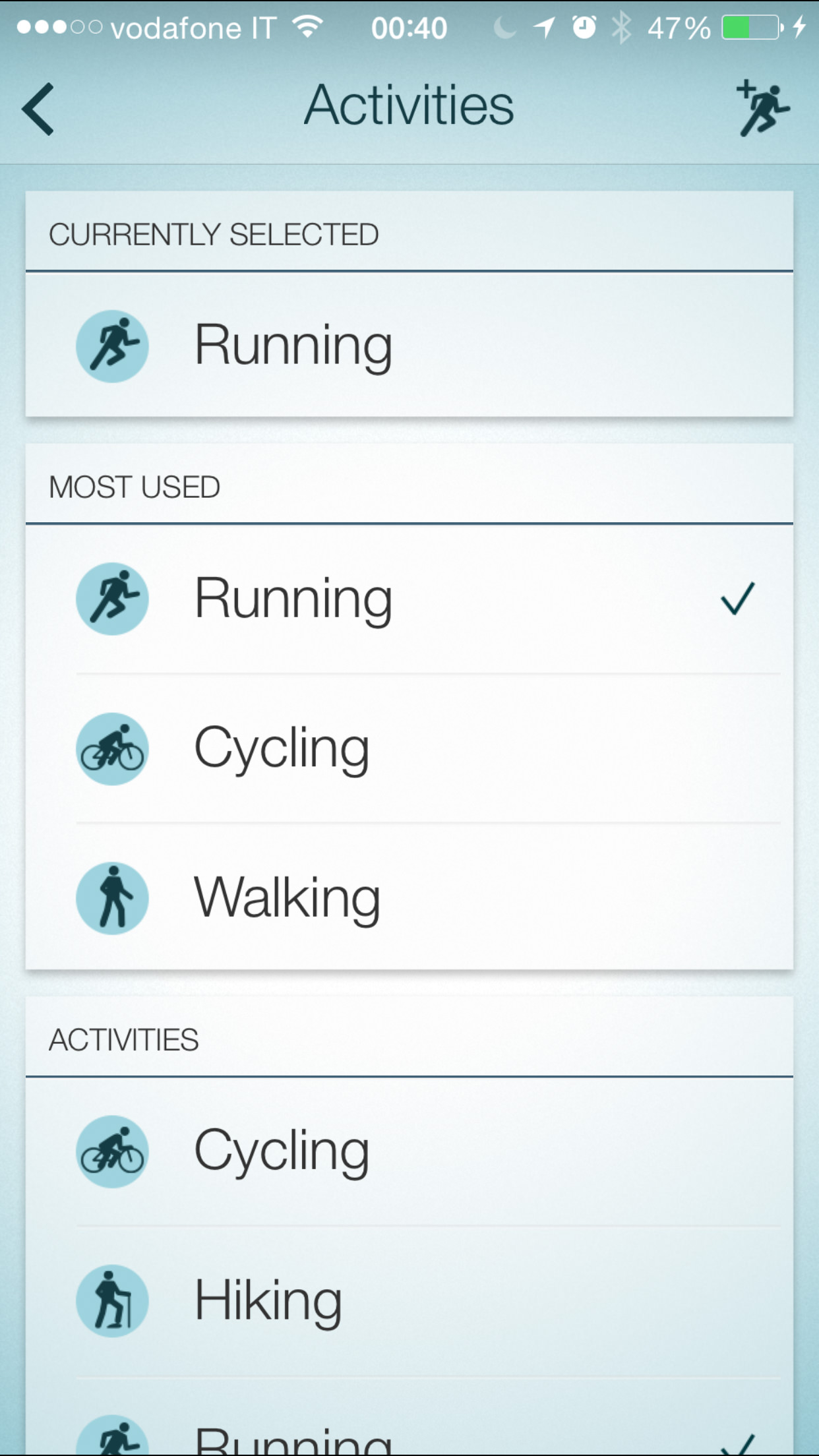Select Cycling under the Activities section

409,1151
